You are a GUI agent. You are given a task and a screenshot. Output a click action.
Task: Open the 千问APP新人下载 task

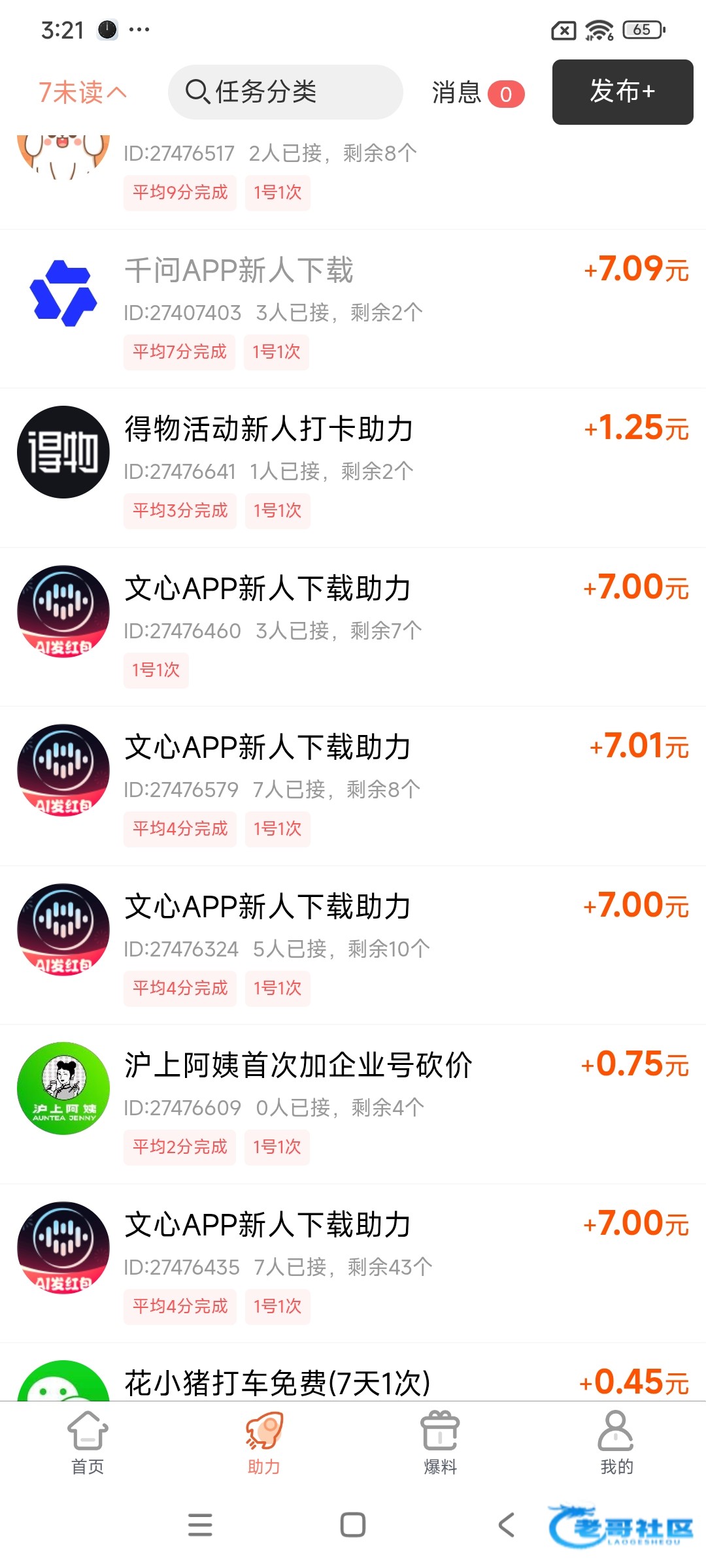(353, 308)
